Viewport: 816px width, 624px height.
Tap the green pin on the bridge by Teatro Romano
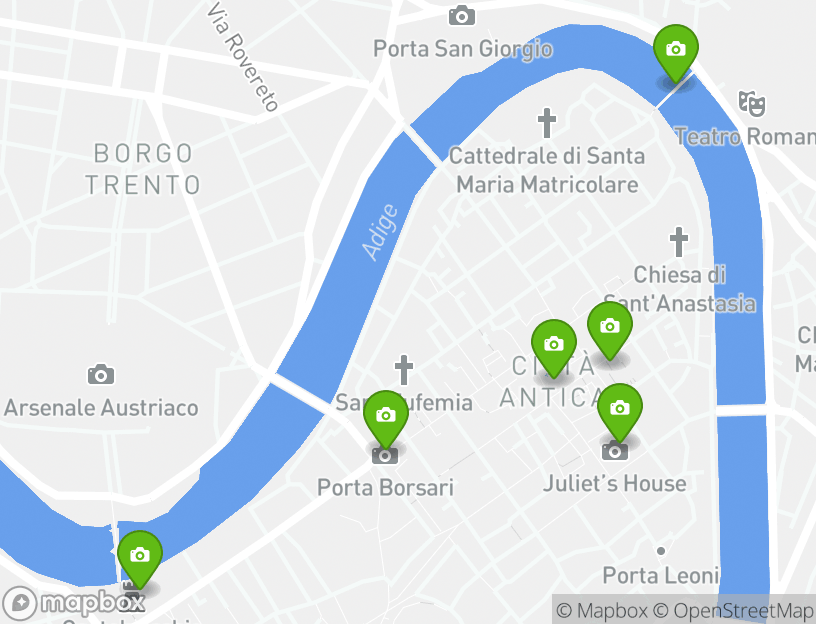(x=676, y=51)
